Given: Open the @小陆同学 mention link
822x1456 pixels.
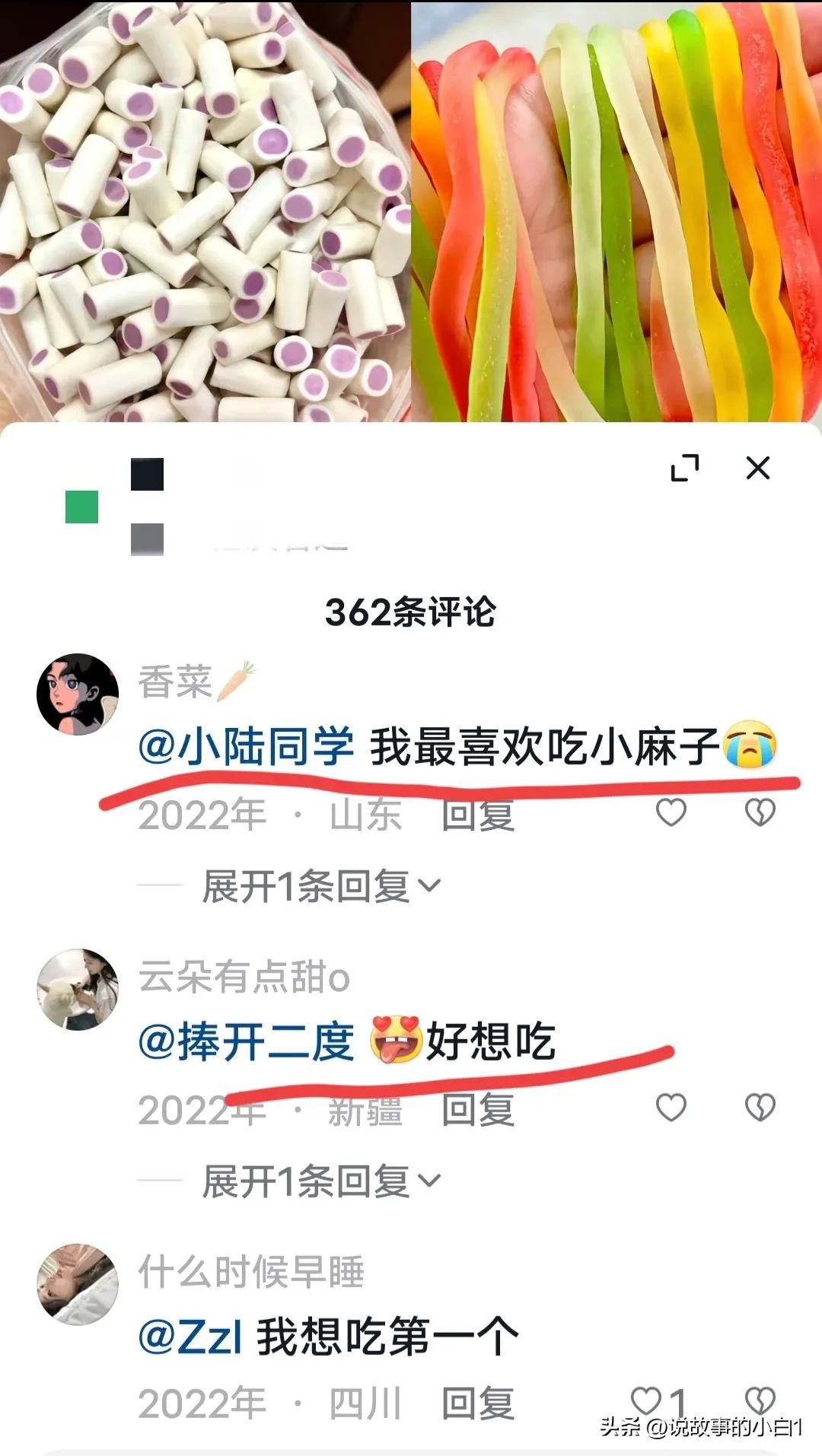Looking at the screenshot, I should [246, 746].
